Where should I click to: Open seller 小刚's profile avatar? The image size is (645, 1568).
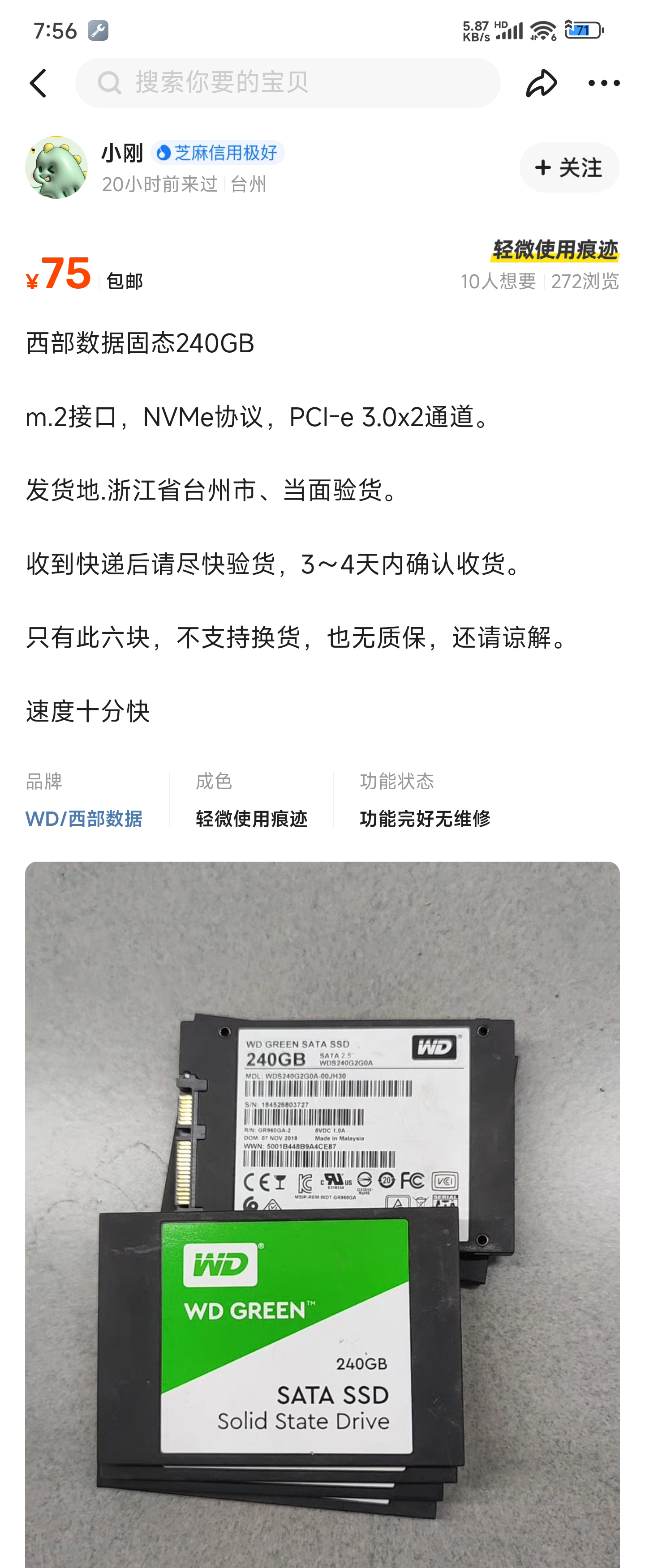56,167
